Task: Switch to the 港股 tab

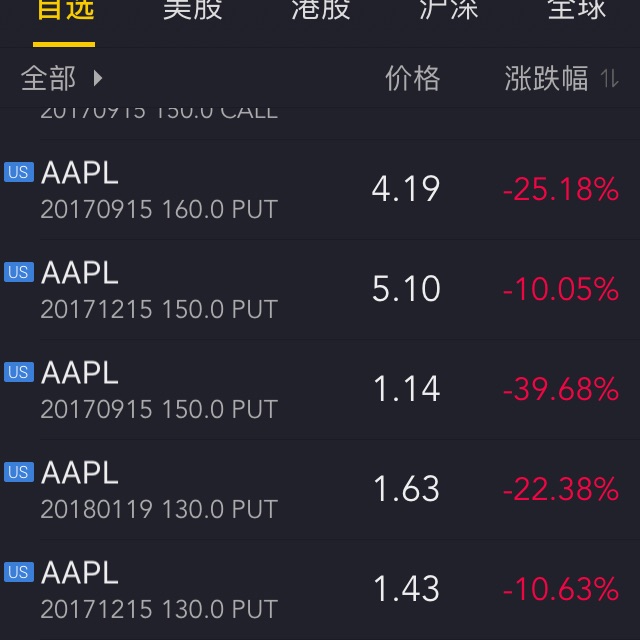Action: click(x=320, y=10)
